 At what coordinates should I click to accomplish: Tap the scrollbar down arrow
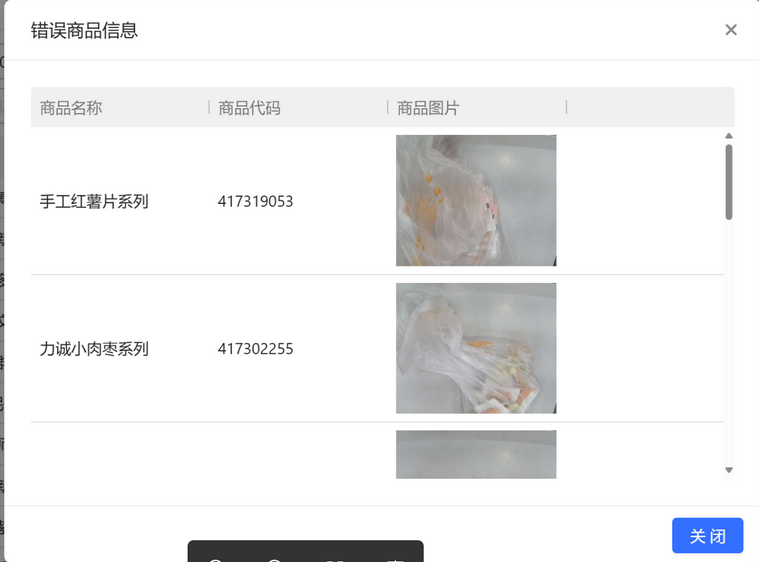point(729,470)
